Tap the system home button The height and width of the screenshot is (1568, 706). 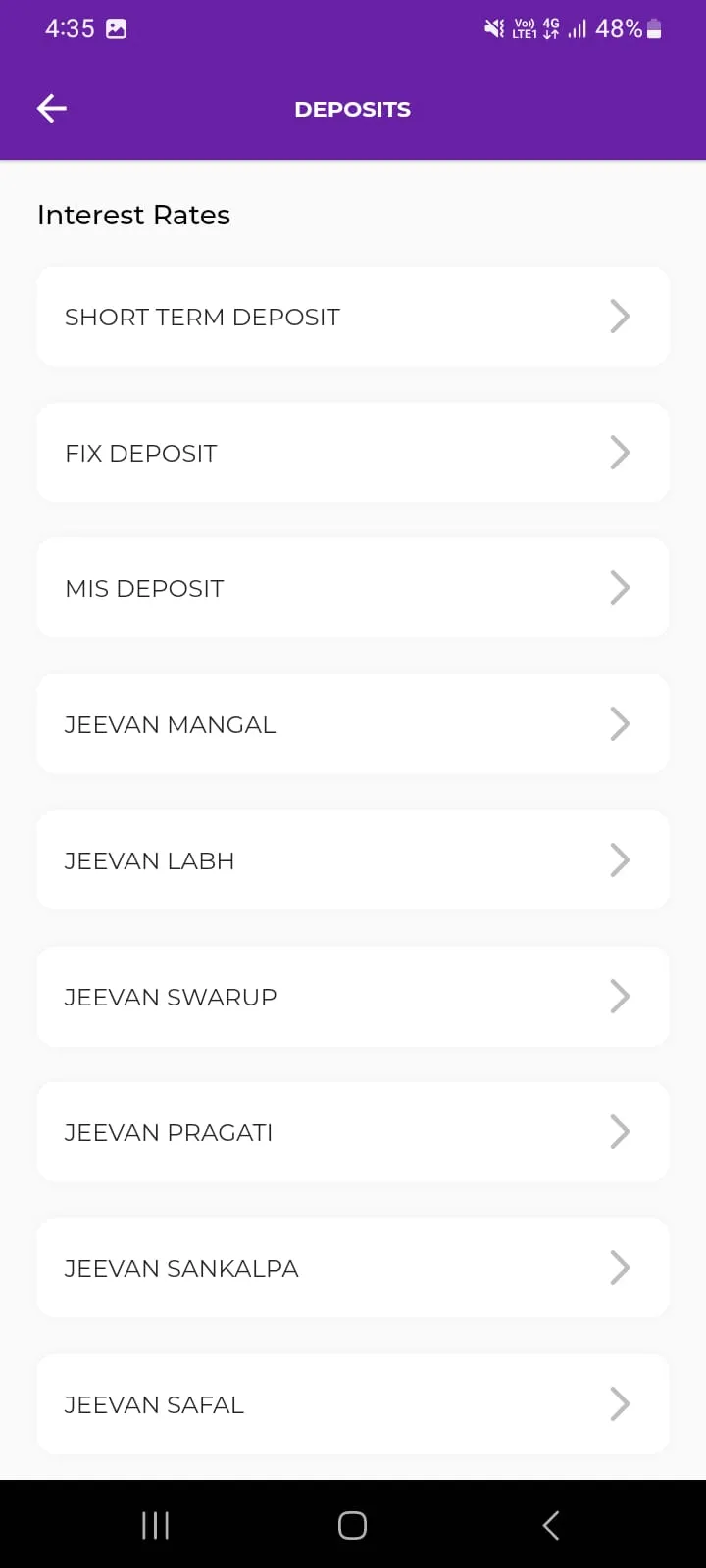click(352, 1525)
